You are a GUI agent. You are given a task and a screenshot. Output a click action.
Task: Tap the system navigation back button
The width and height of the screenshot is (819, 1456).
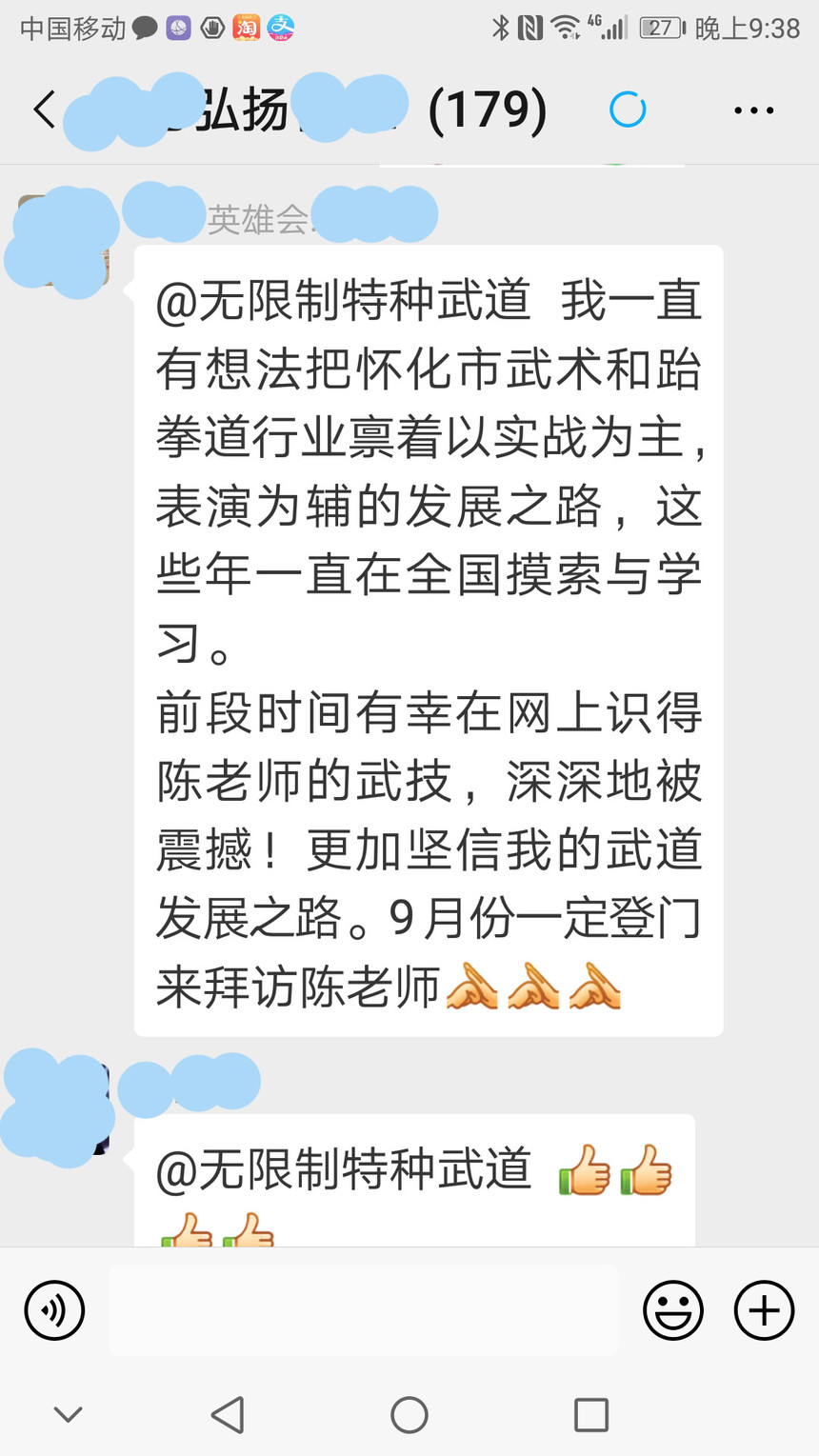click(x=228, y=1415)
